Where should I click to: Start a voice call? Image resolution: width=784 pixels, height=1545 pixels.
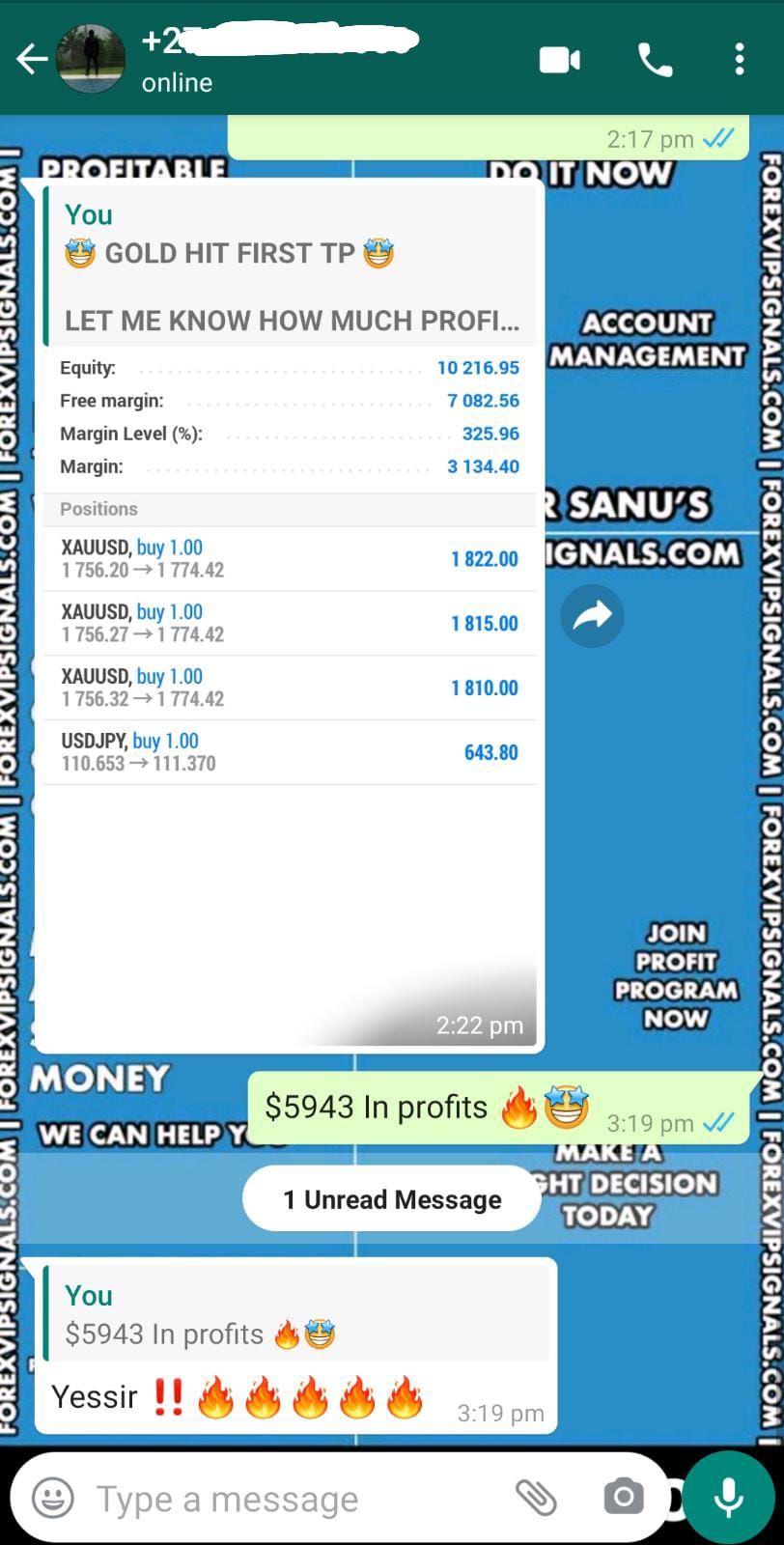656,60
